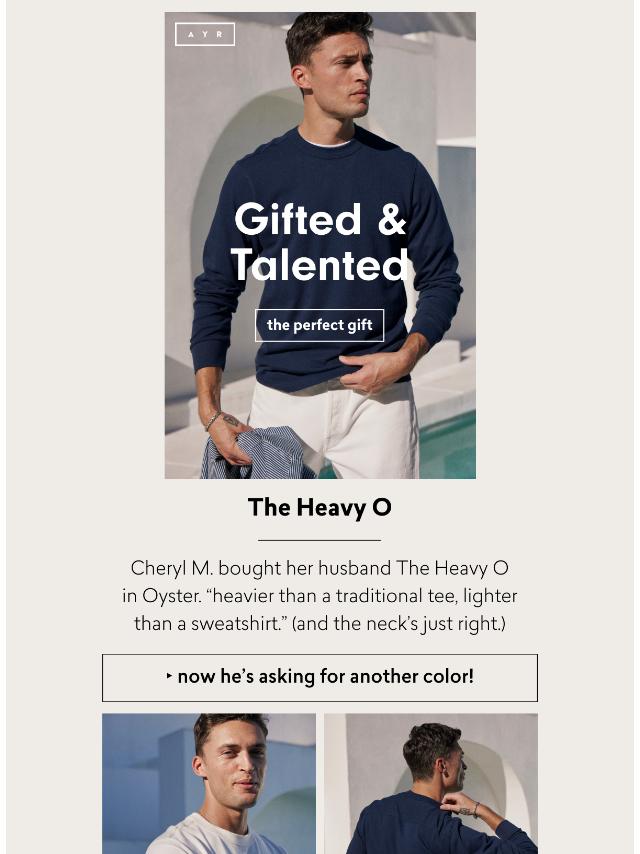This screenshot has height=854, width=640.
Task: Open 'now he's asking for another color!' link
Action: [x=319, y=677]
